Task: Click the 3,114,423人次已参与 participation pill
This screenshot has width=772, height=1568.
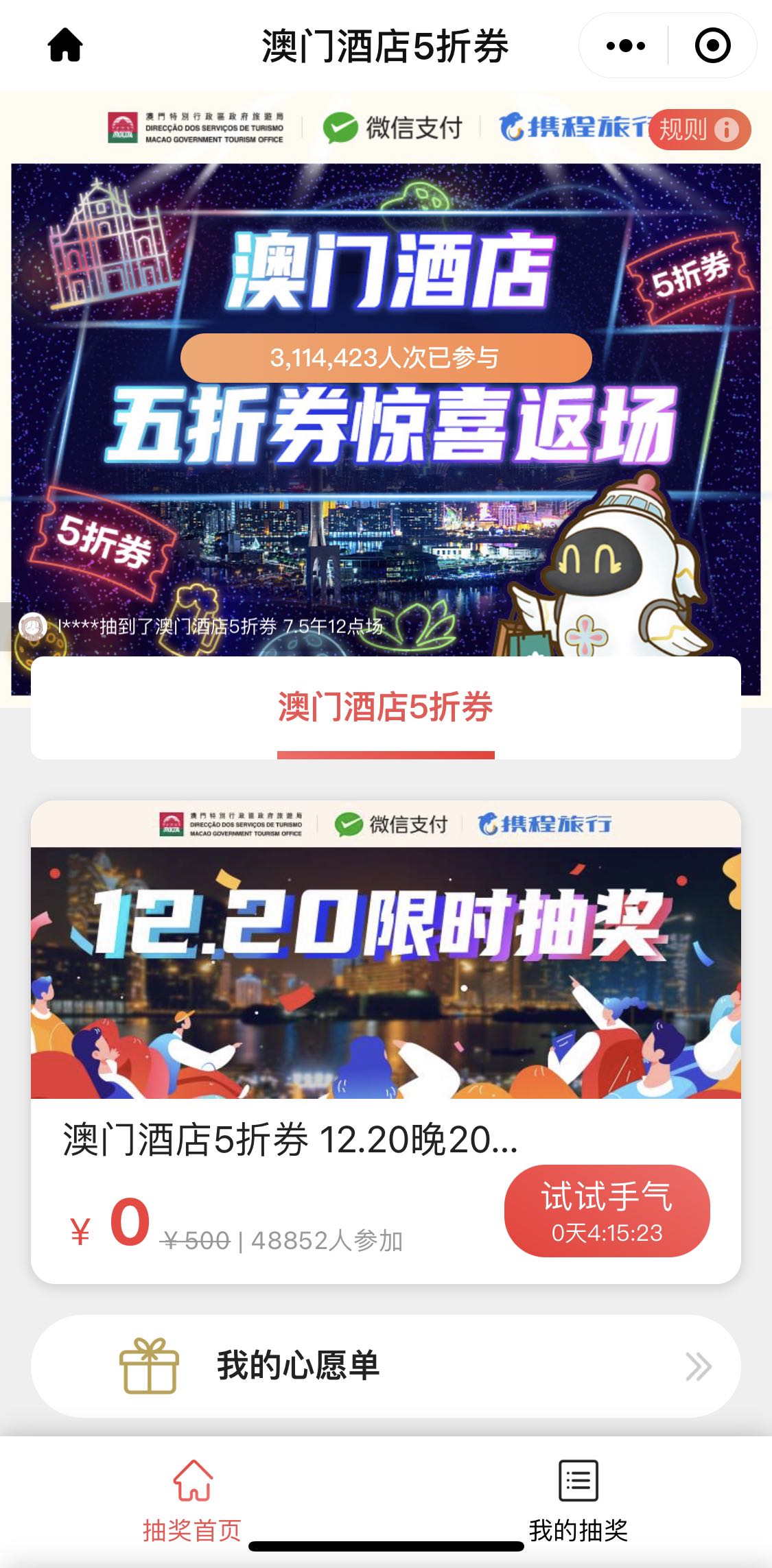Action: point(386,357)
